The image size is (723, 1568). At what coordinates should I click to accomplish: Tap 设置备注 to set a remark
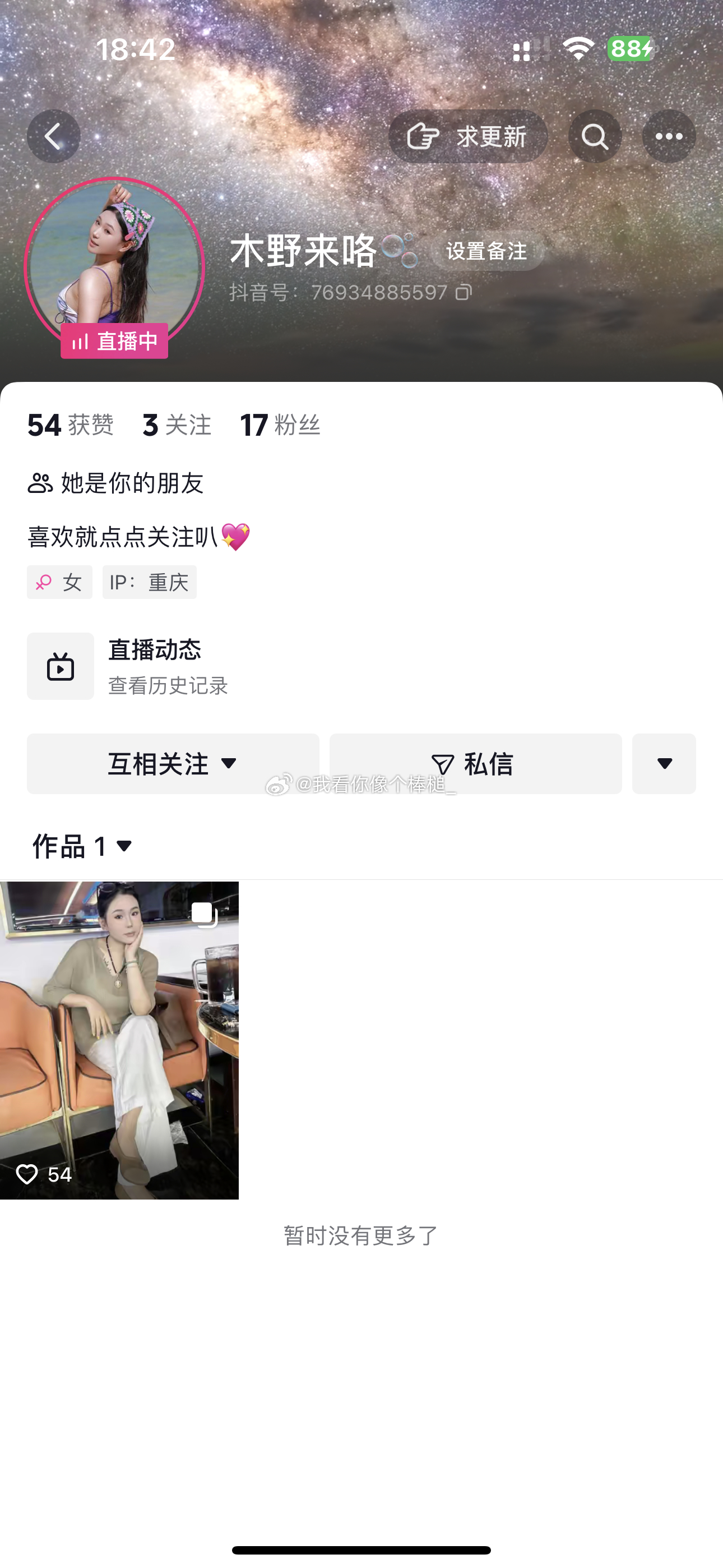pos(487,251)
